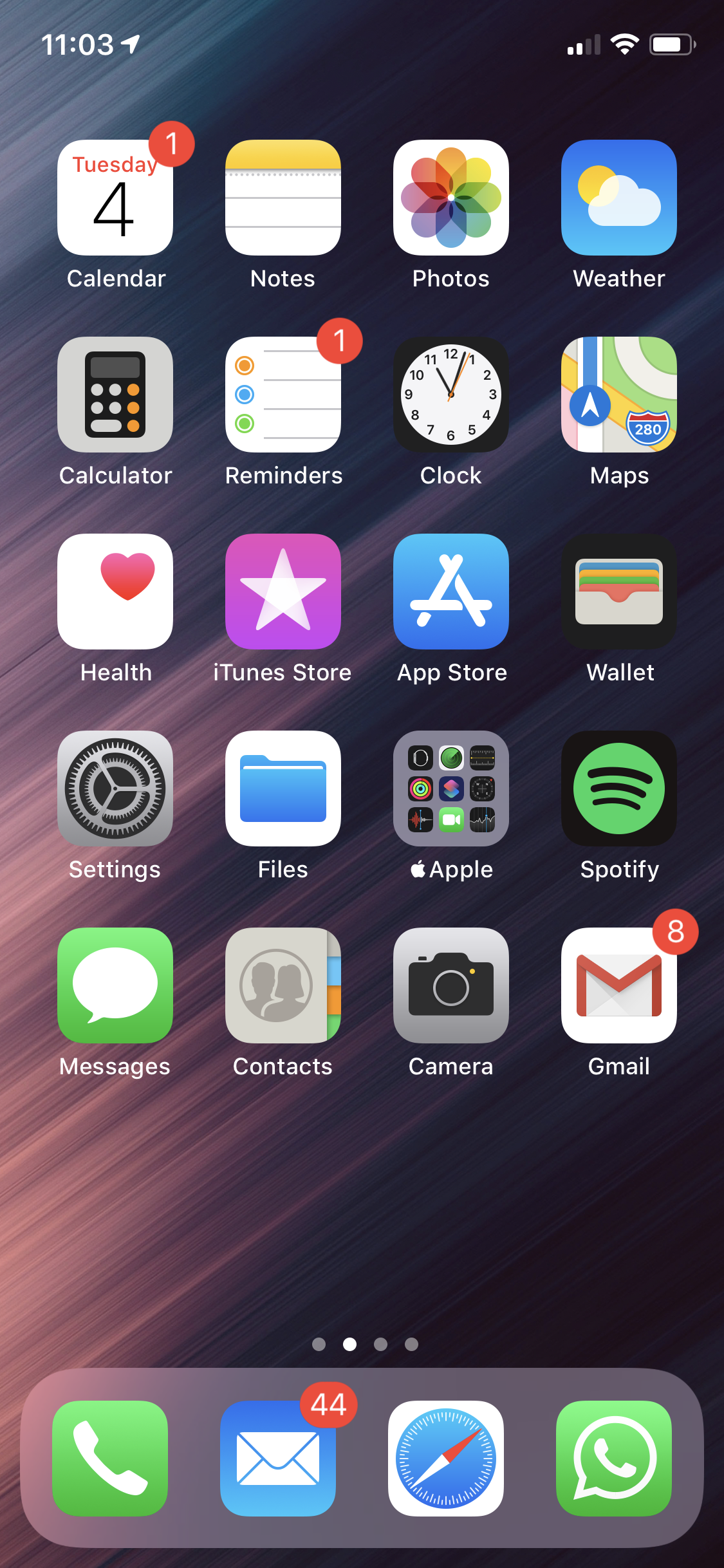Launch the Clock app

click(x=451, y=395)
